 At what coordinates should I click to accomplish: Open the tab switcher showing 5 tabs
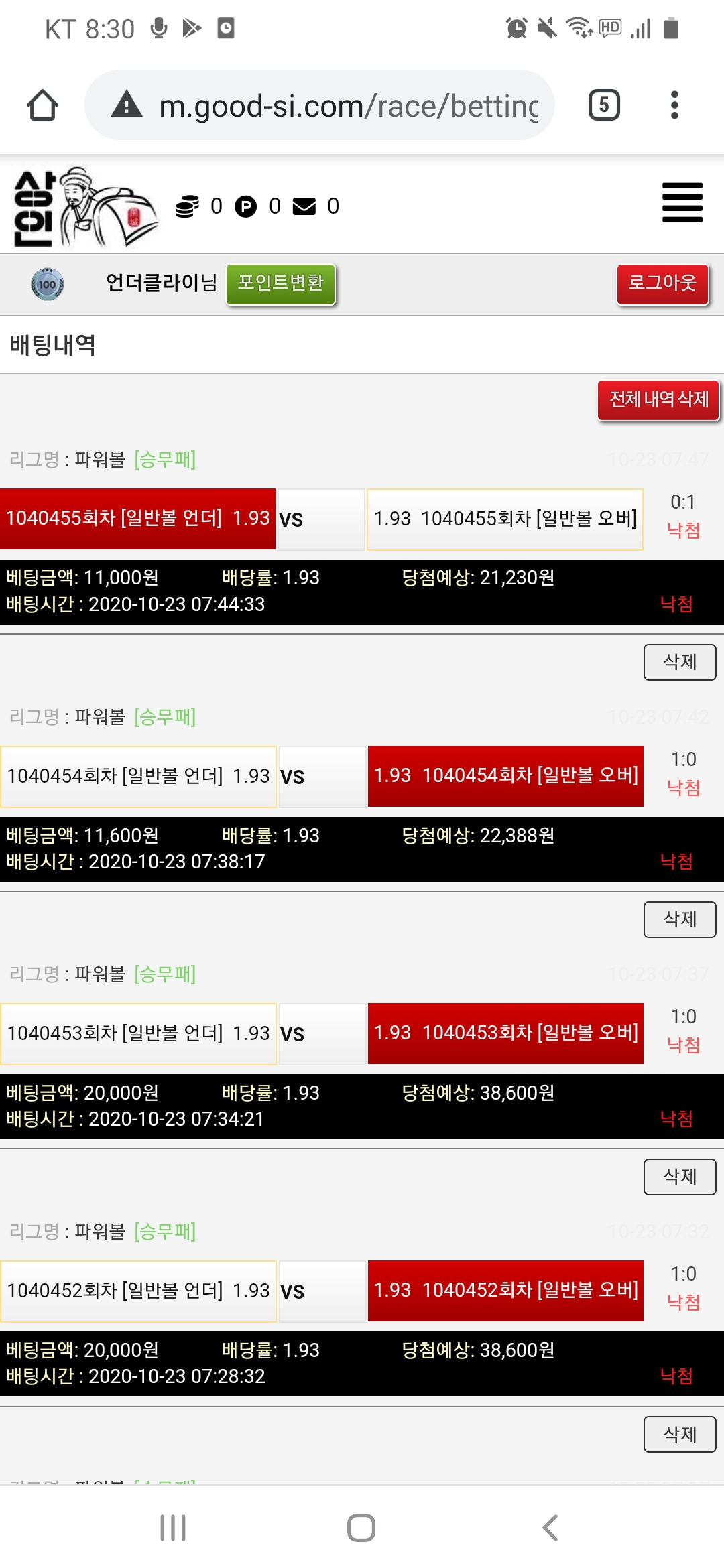(x=603, y=105)
